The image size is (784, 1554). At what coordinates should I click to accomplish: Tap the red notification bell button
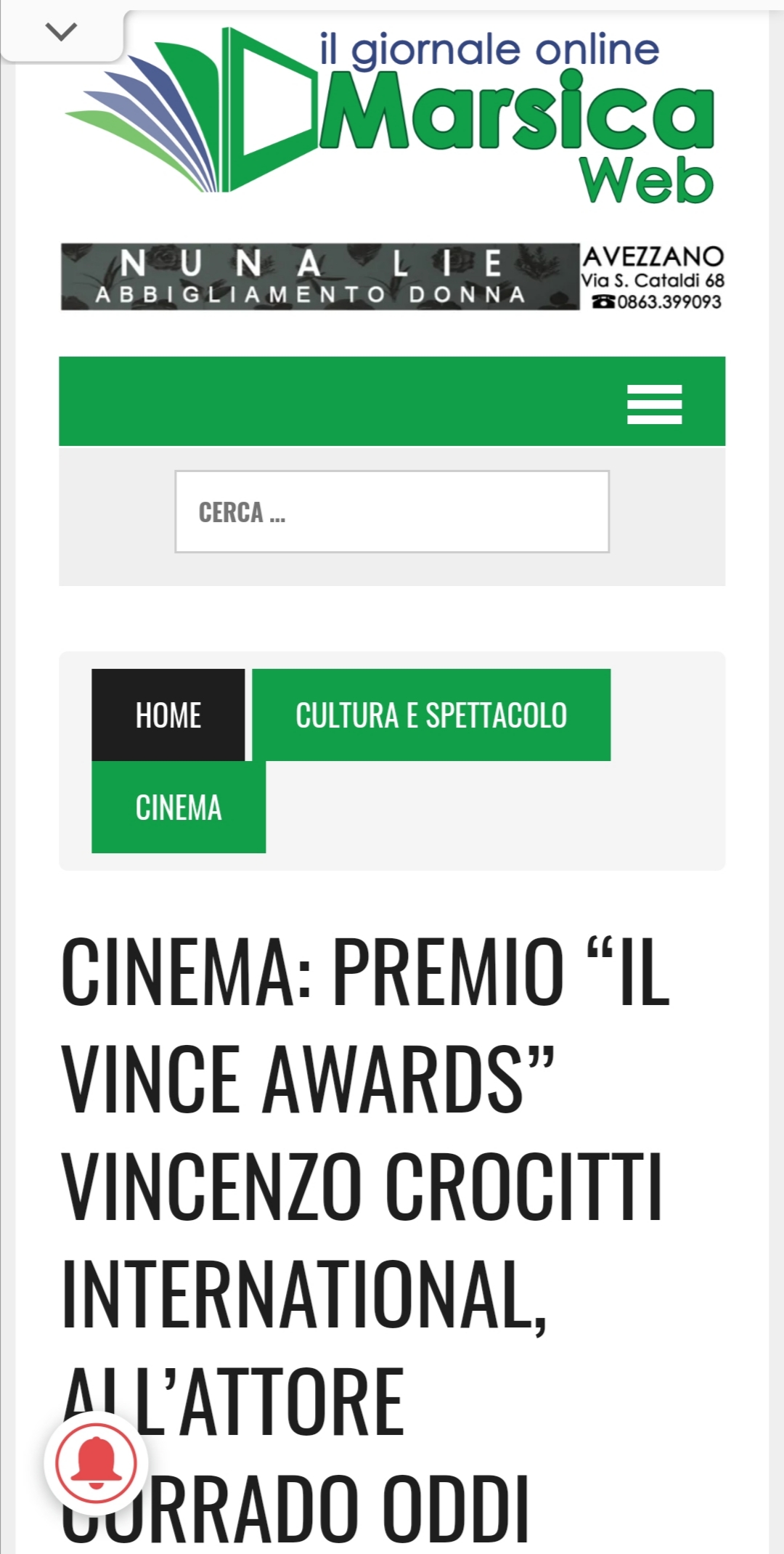point(97,1463)
